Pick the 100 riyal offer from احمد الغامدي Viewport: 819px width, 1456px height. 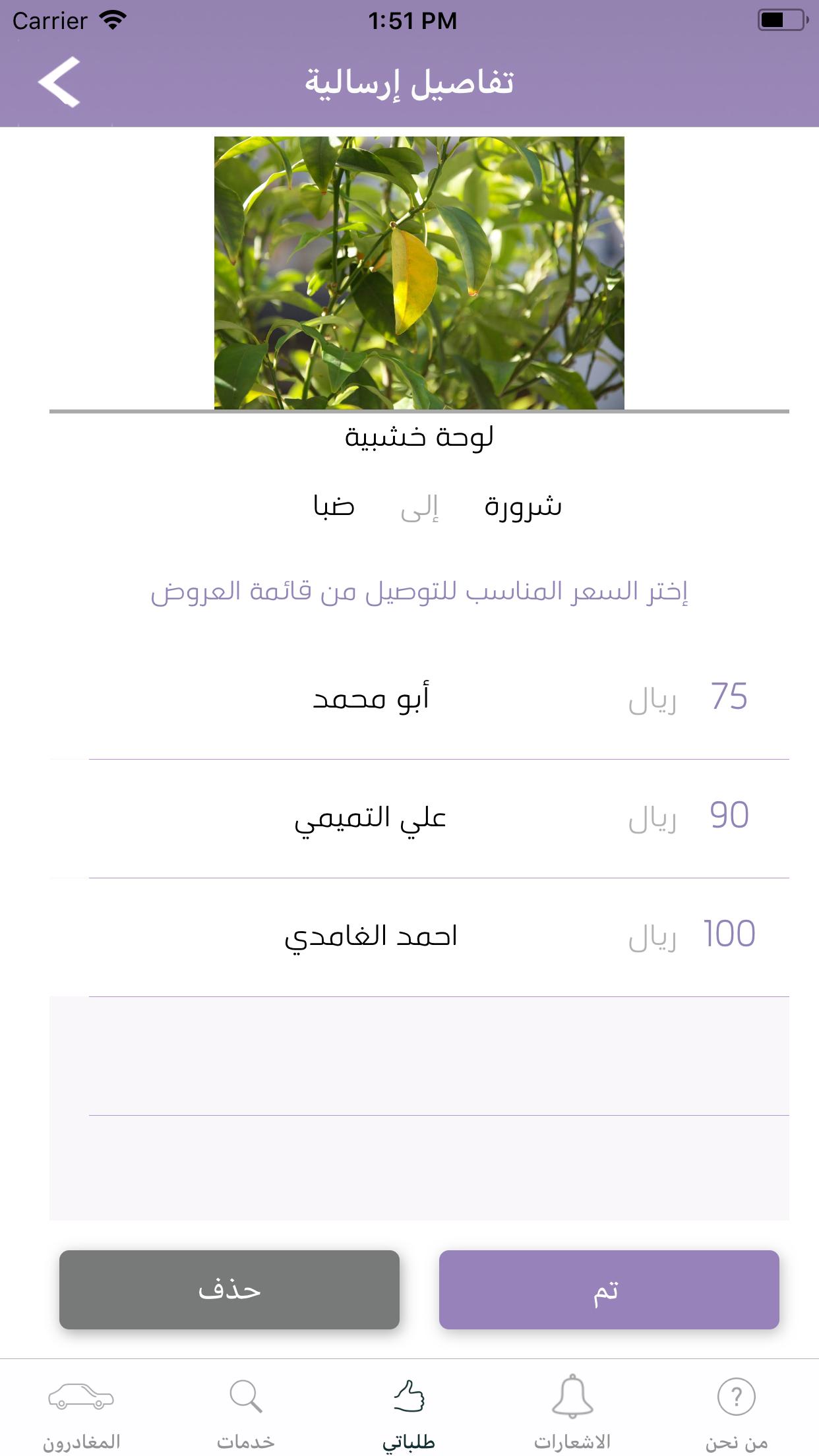[x=419, y=936]
